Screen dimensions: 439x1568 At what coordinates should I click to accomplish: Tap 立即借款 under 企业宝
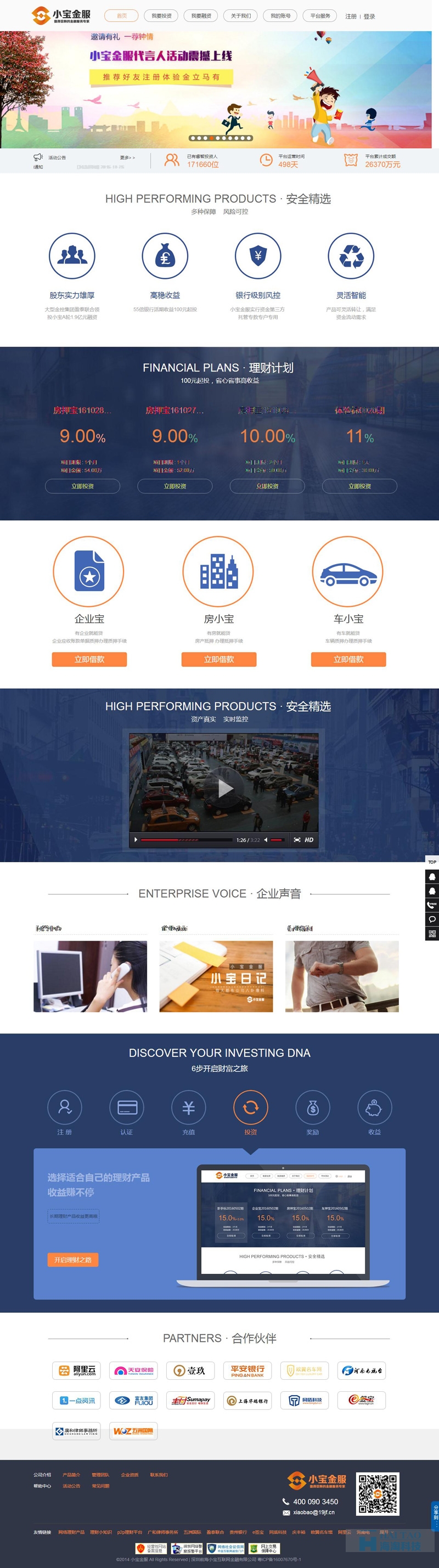89,659
